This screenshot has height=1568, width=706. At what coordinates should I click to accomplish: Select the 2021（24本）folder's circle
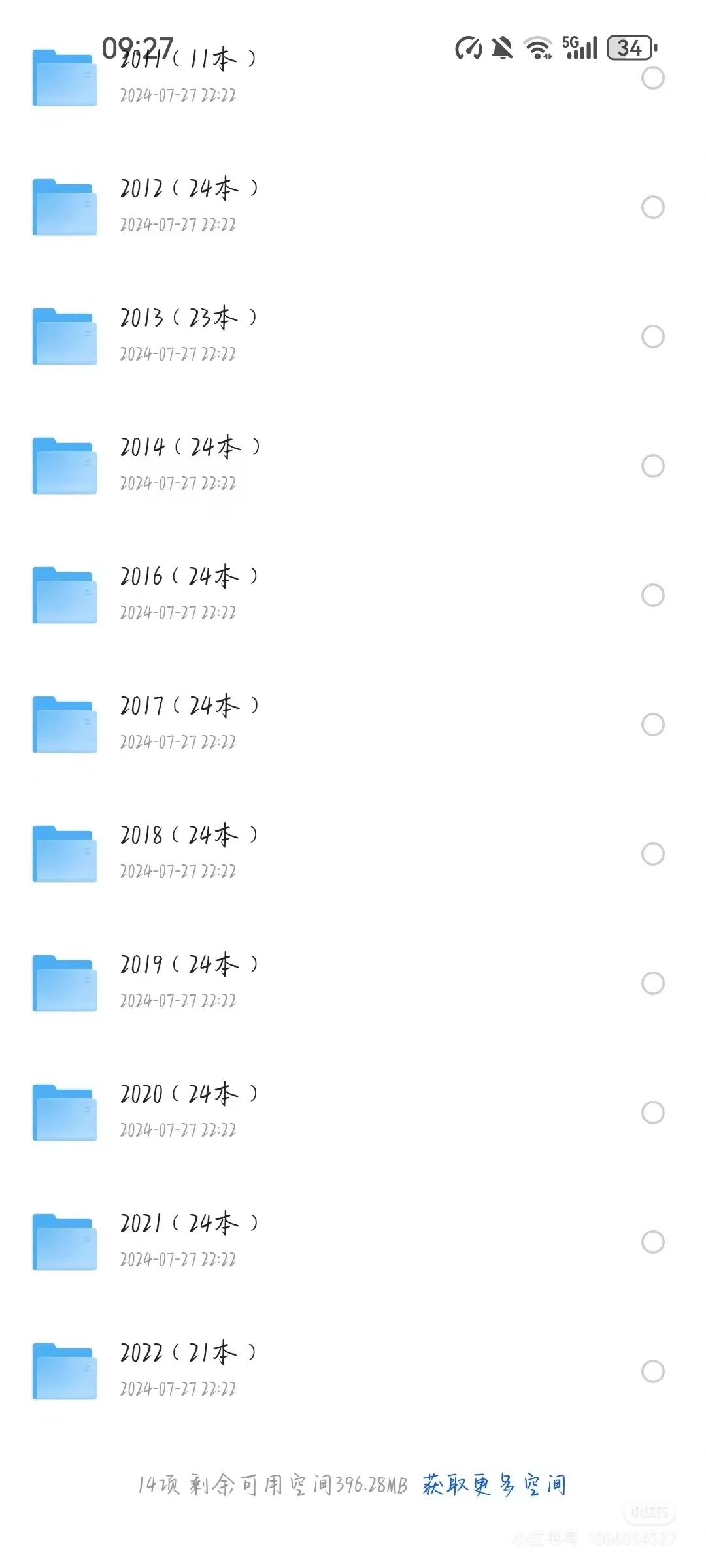pos(652,1241)
